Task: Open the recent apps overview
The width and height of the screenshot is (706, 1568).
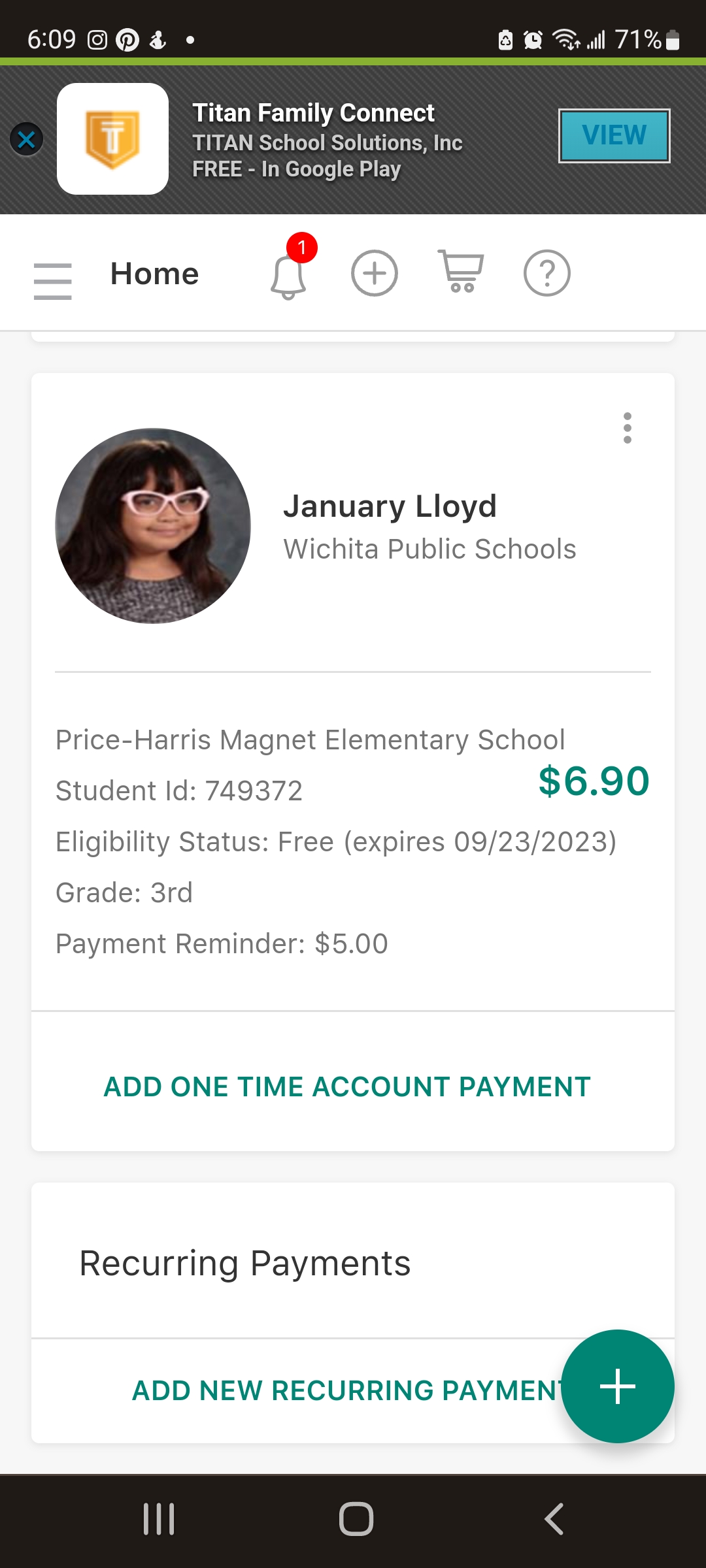Action: [159, 1518]
